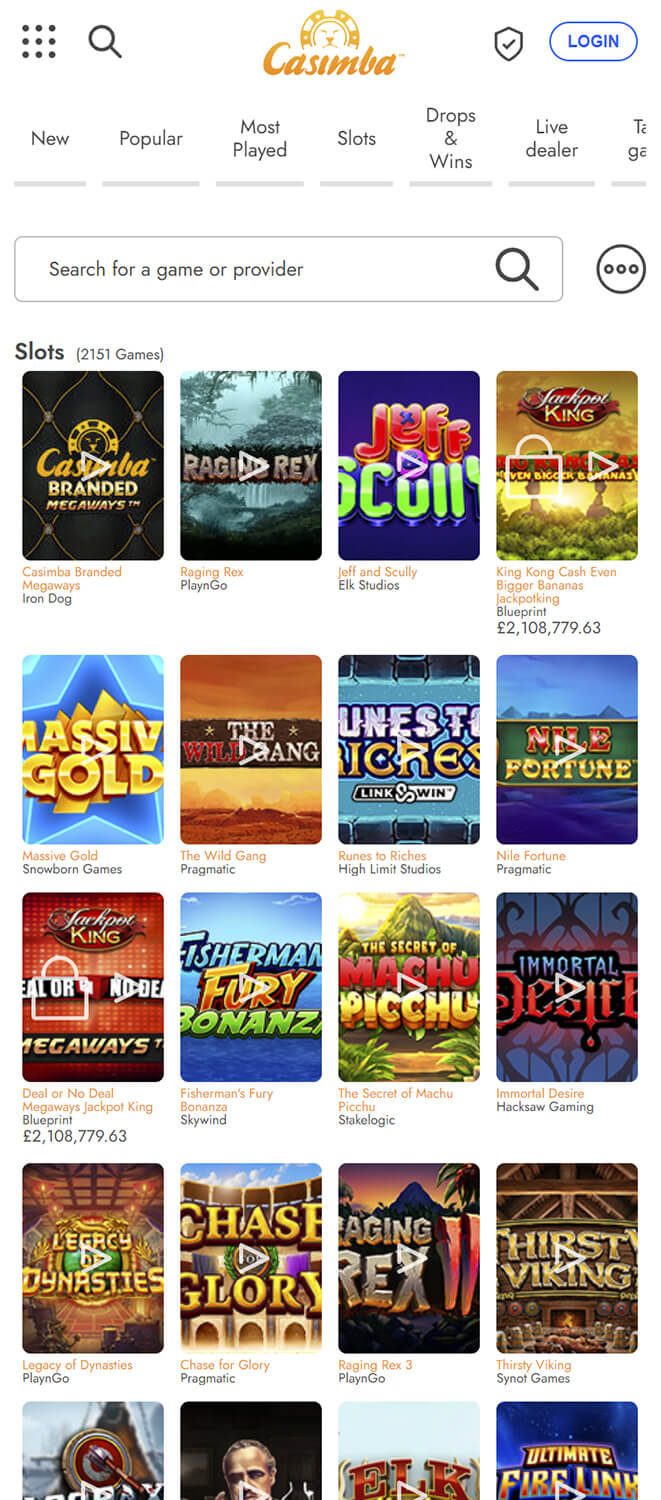This screenshot has width=661, height=1500.
Task: Select the Most Played tab
Action: [x=260, y=139]
